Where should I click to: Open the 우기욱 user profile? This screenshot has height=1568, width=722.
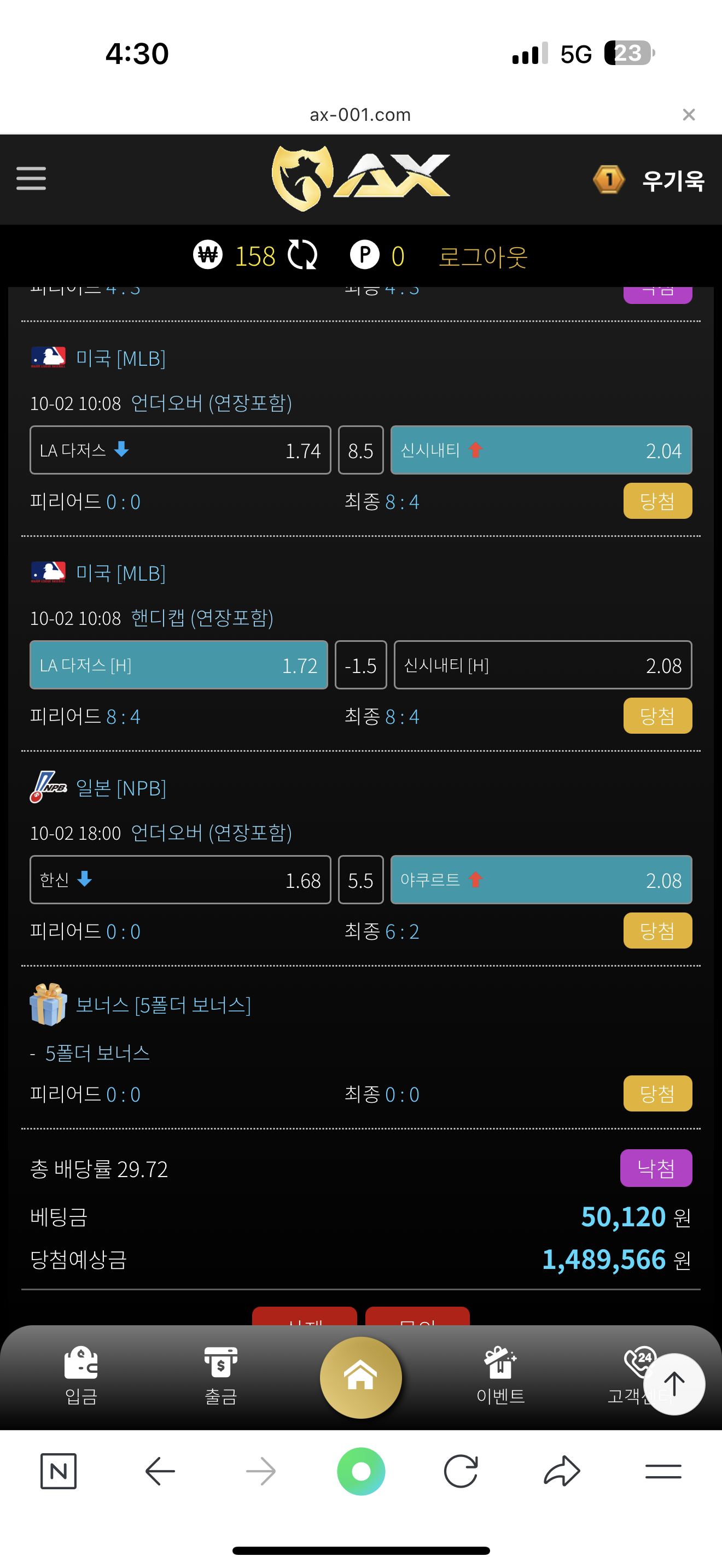pyautogui.click(x=673, y=181)
